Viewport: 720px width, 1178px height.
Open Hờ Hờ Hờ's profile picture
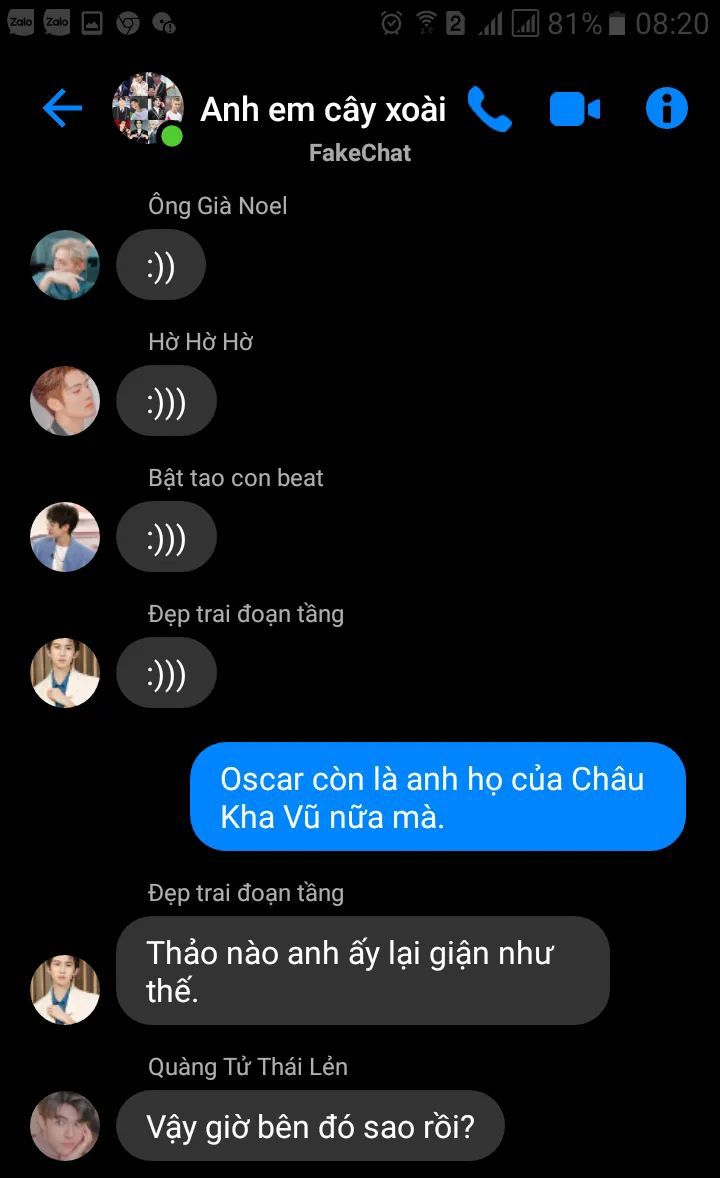tap(65, 401)
